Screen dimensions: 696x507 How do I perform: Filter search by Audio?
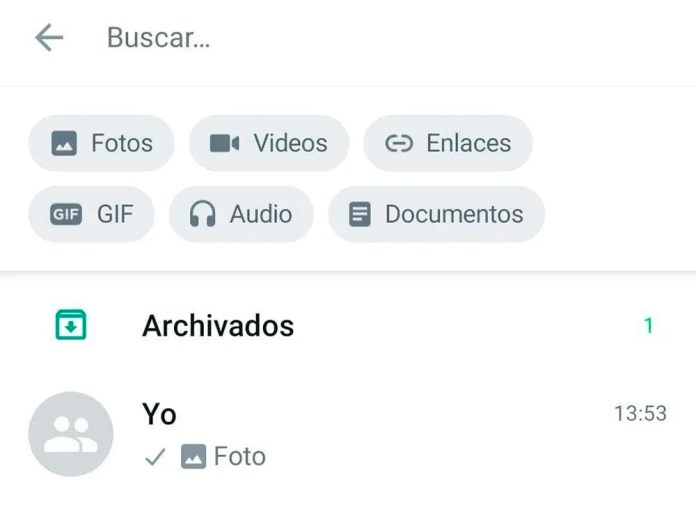[x=241, y=214]
